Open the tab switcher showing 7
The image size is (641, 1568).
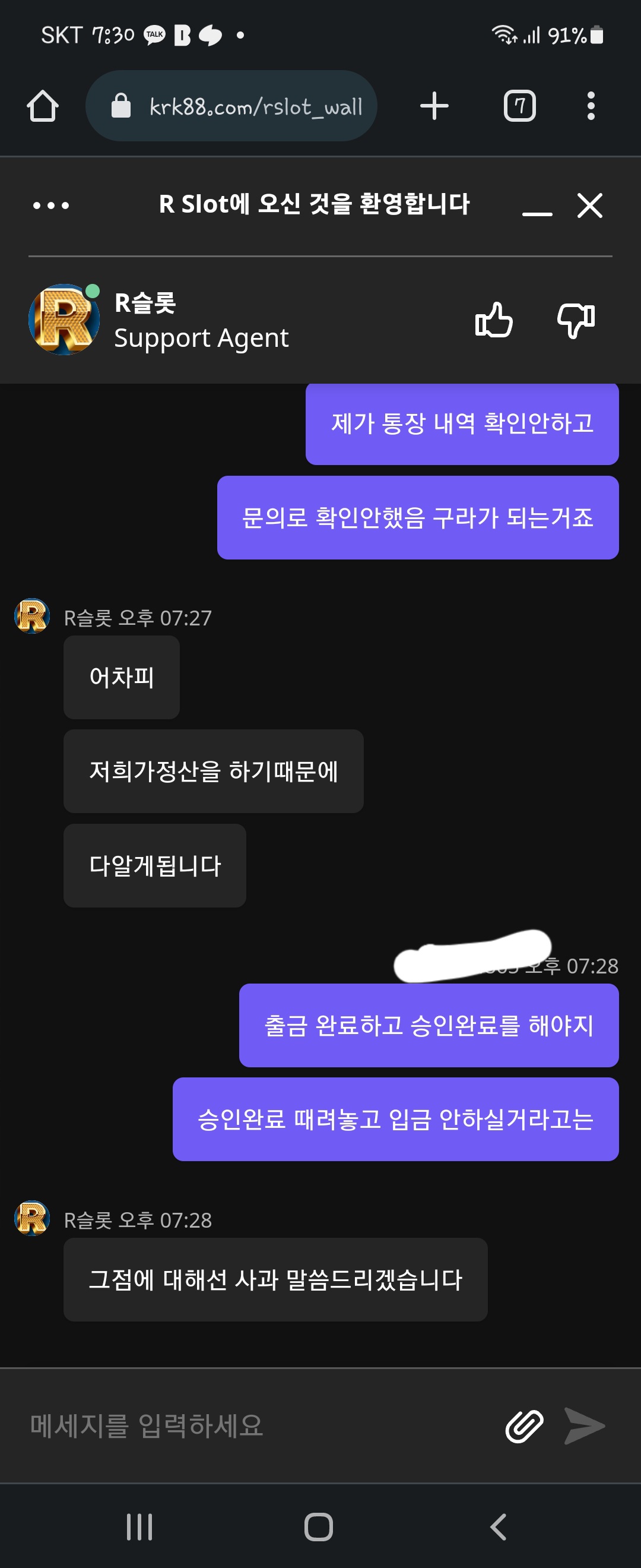point(519,106)
